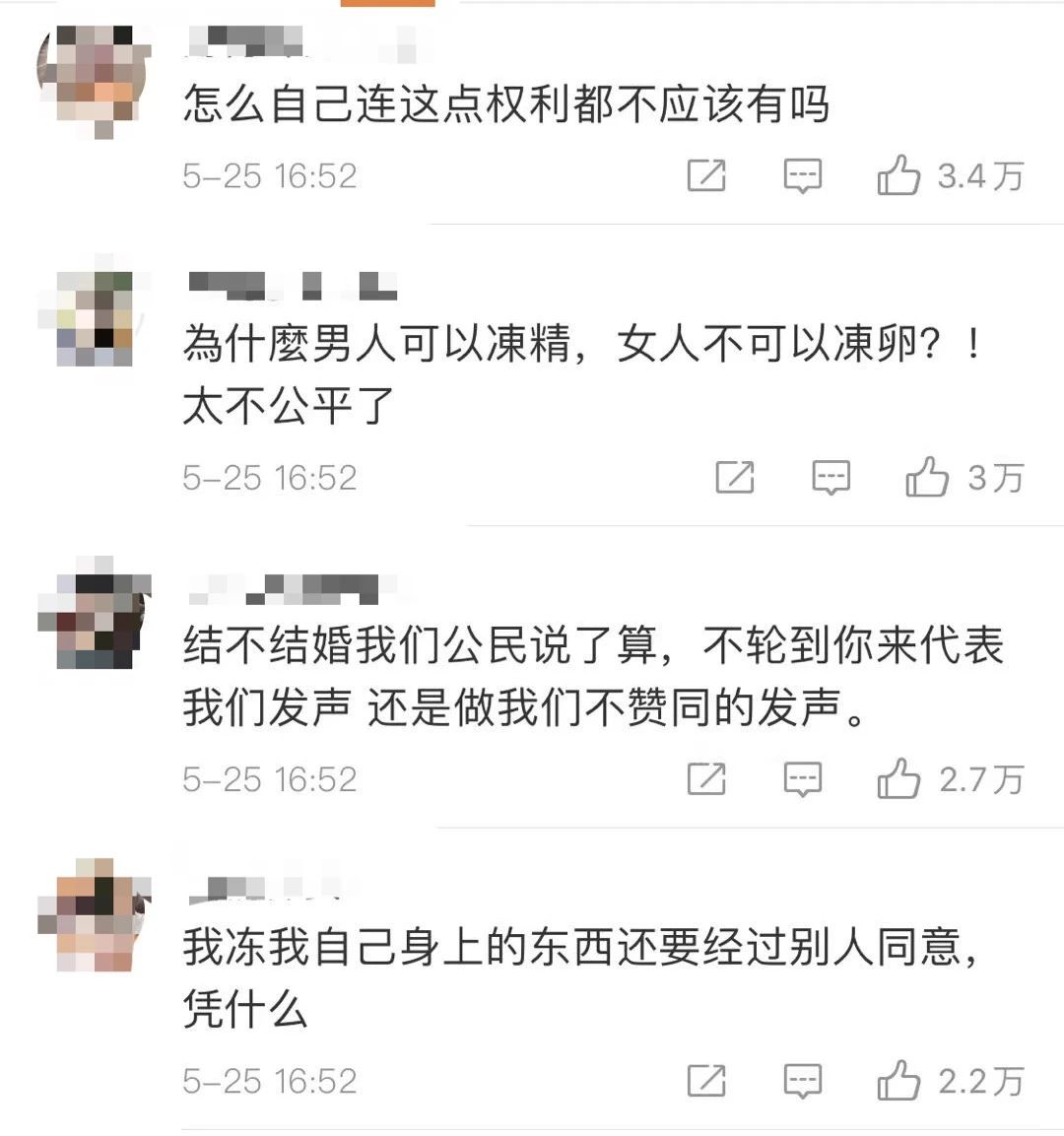The height and width of the screenshot is (1136, 1064).
Task: Repost the comment ending '太不公平了'
Action: click(734, 478)
